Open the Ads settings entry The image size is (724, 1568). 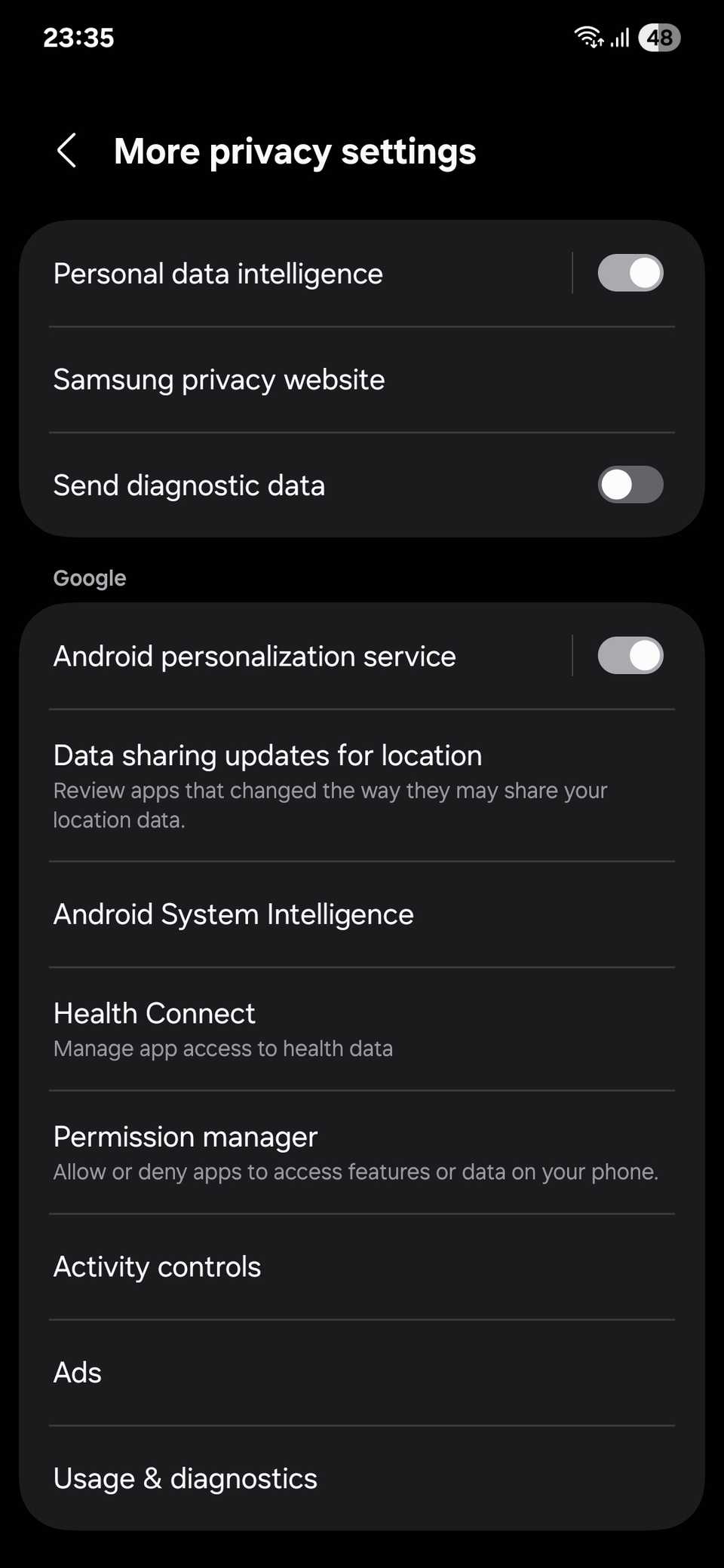(76, 1372)
